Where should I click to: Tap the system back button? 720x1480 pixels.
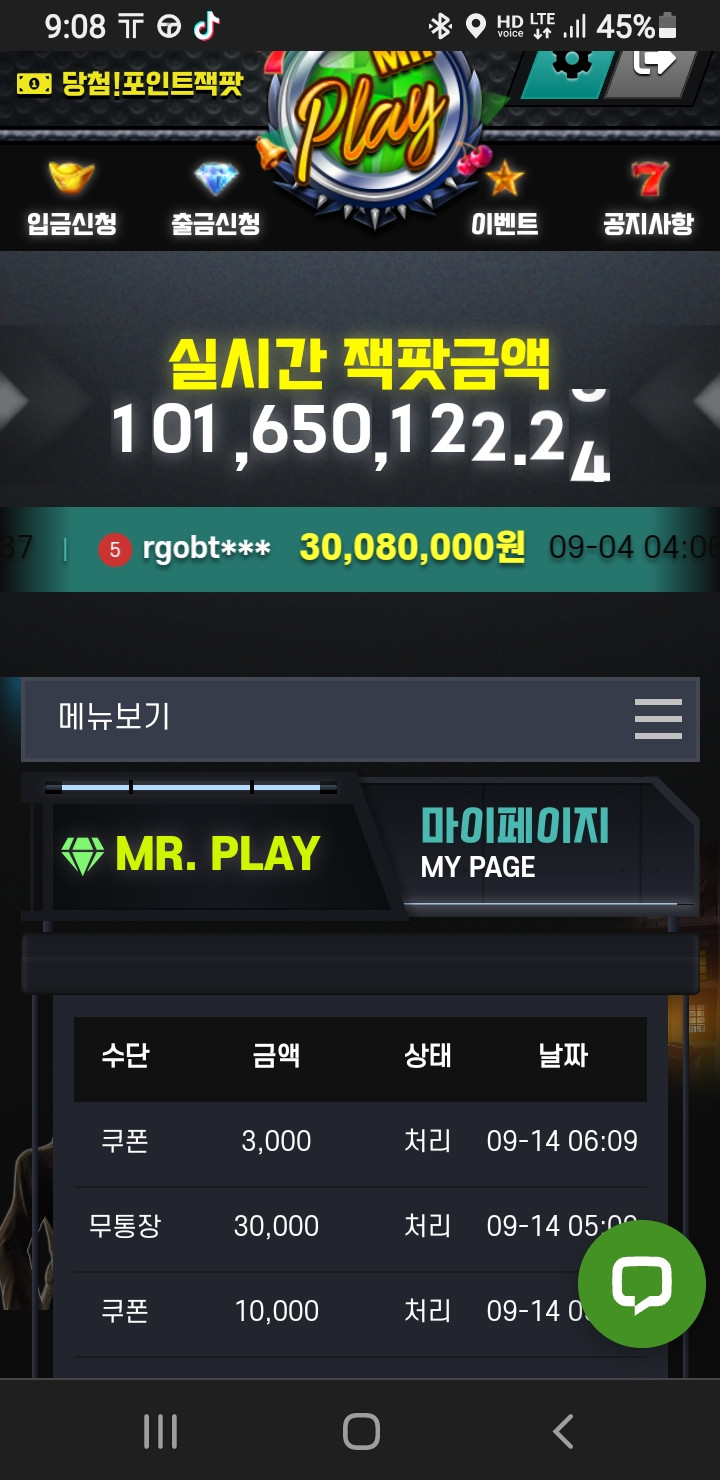point(563,1431)
